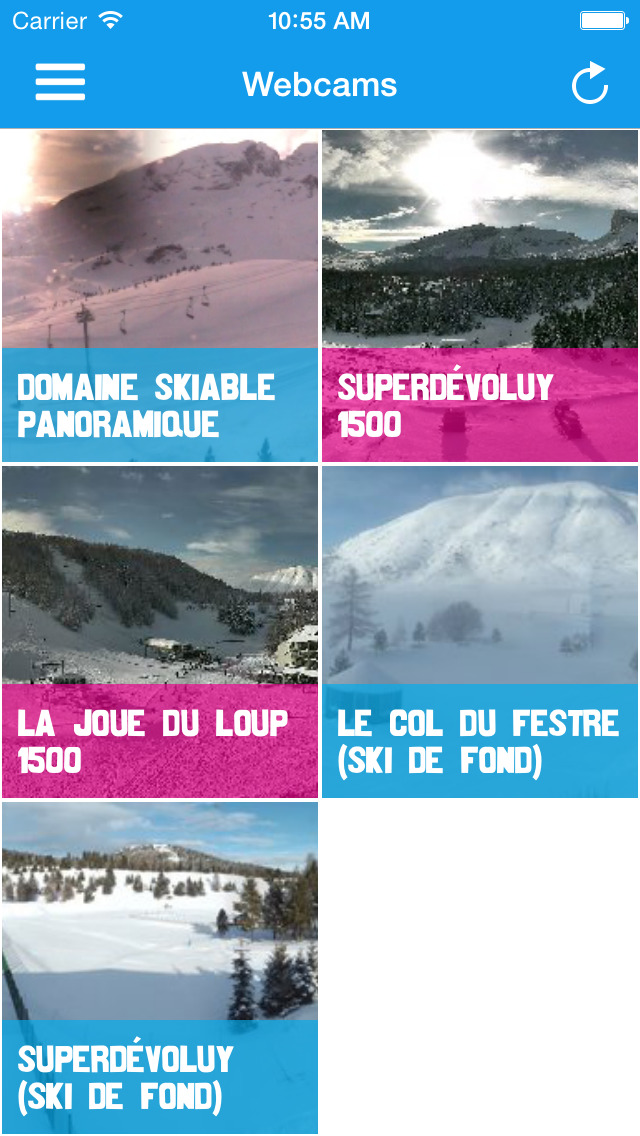View the Superdévoluy 1500 webcam
The width and height of the screenshot is (640, 1136).
480,296
